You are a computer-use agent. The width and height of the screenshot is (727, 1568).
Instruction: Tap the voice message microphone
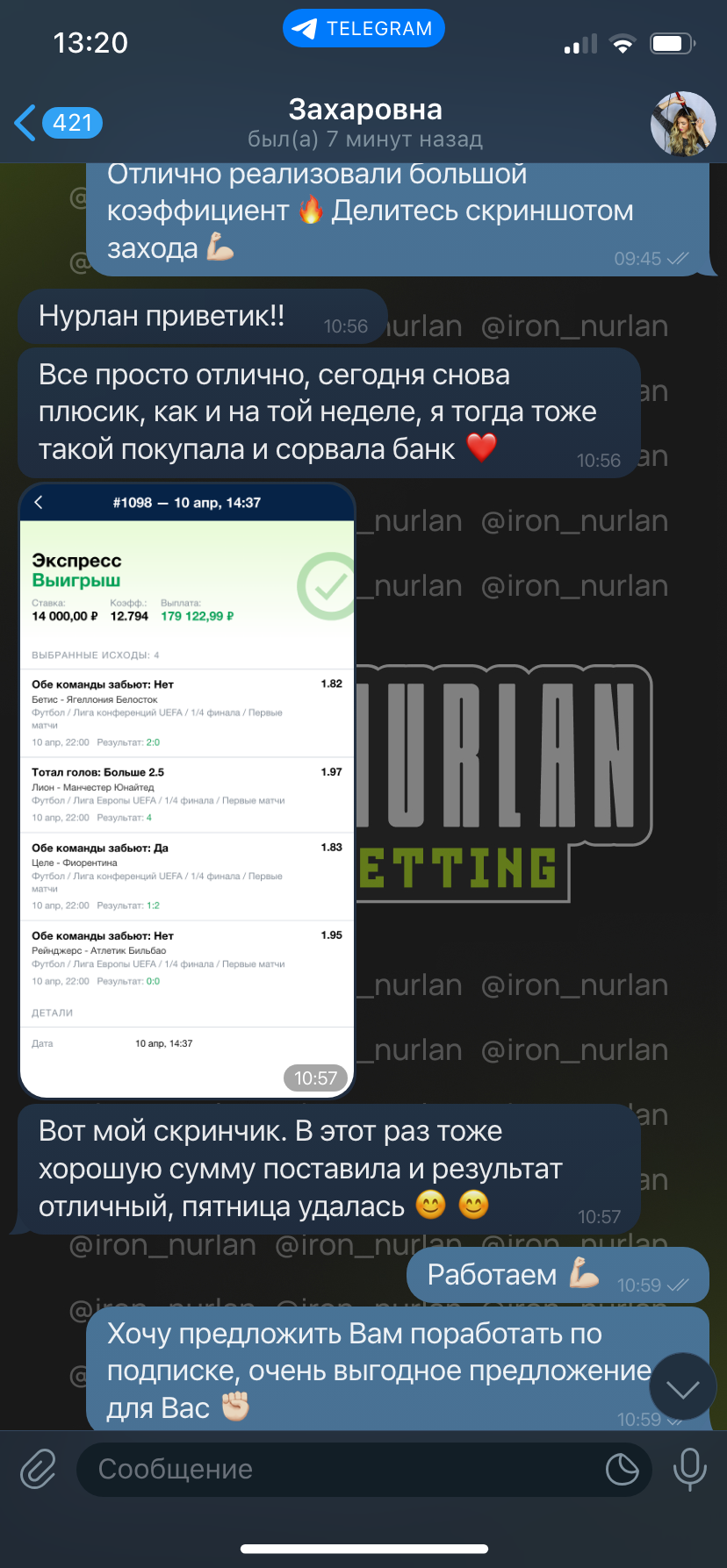tap(689, 1469)
